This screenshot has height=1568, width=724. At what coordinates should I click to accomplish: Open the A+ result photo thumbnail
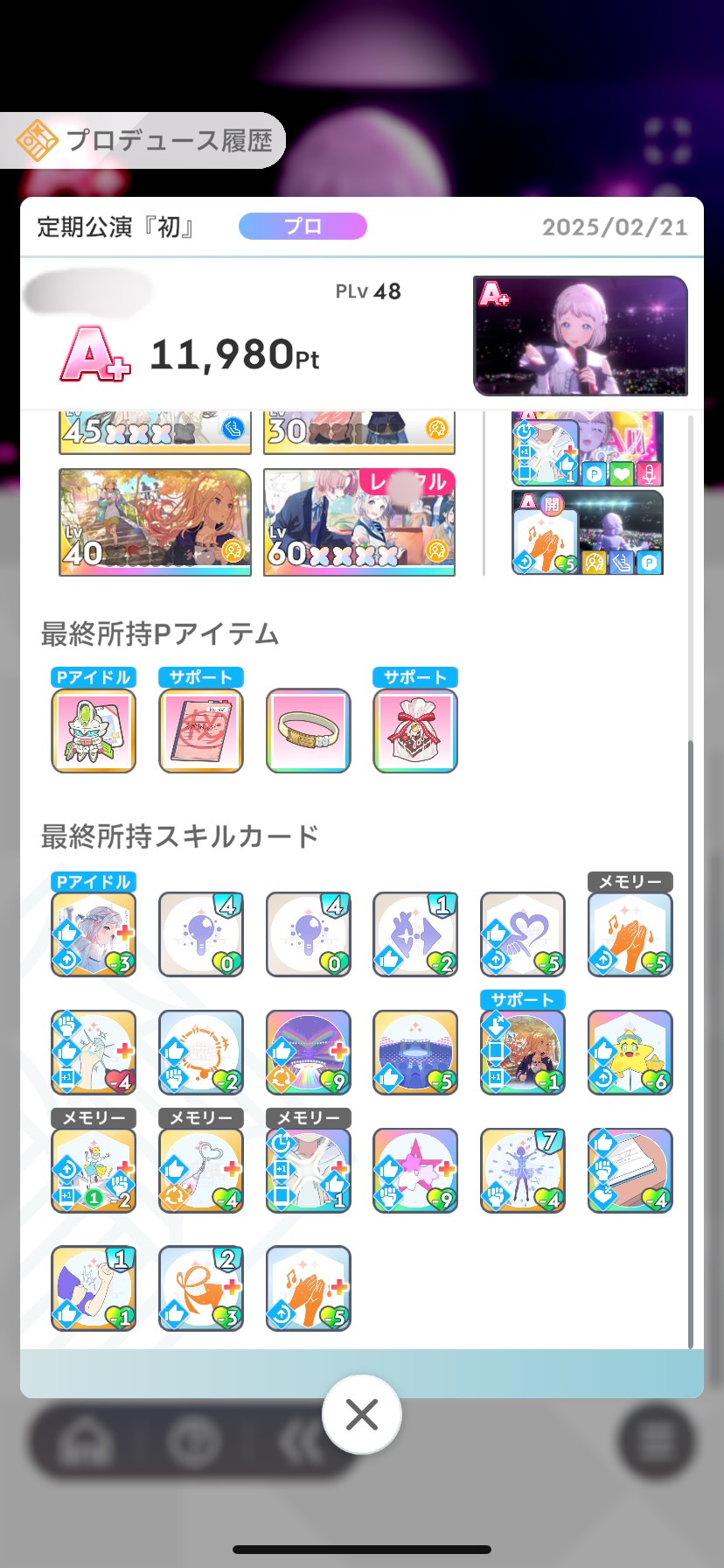click(581, 336)
